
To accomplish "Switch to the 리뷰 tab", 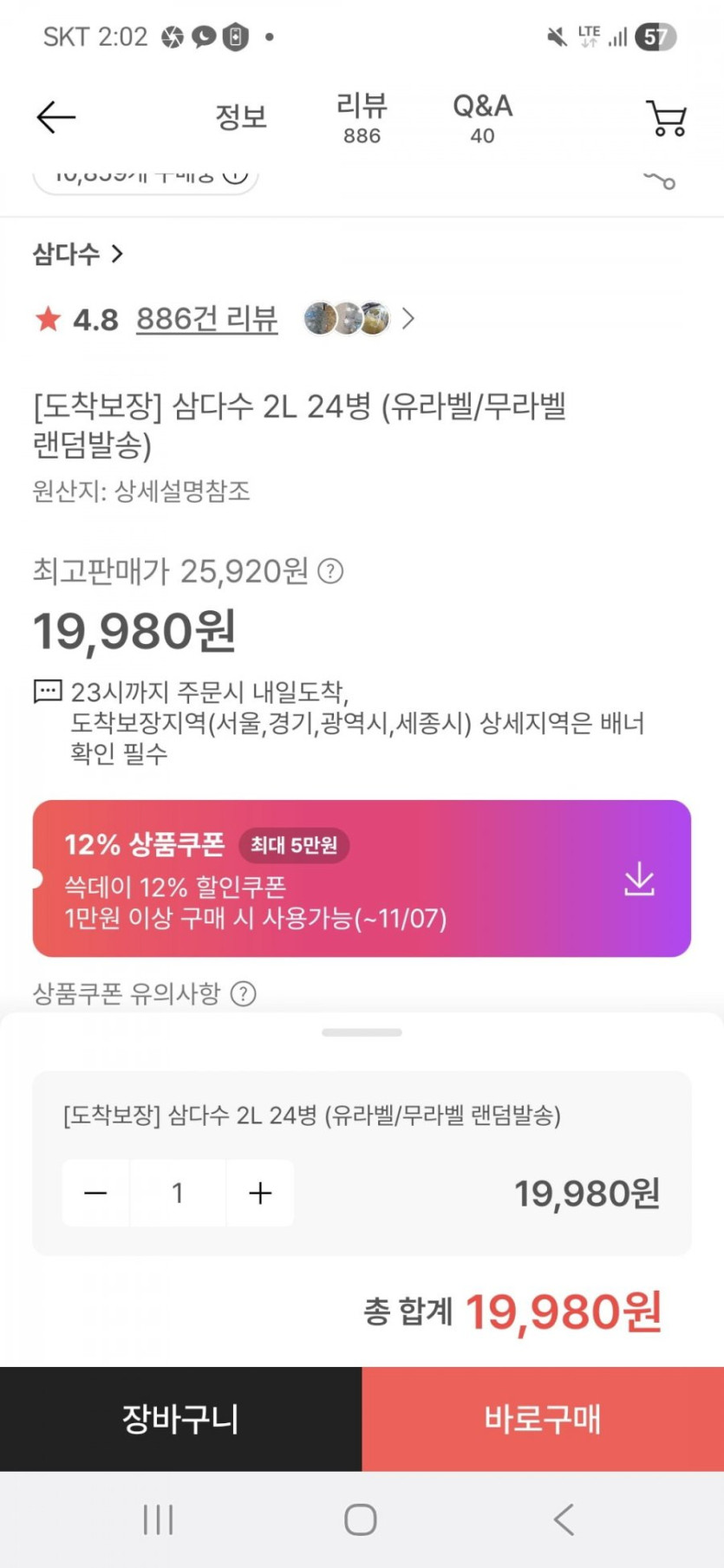I will 362,118.
